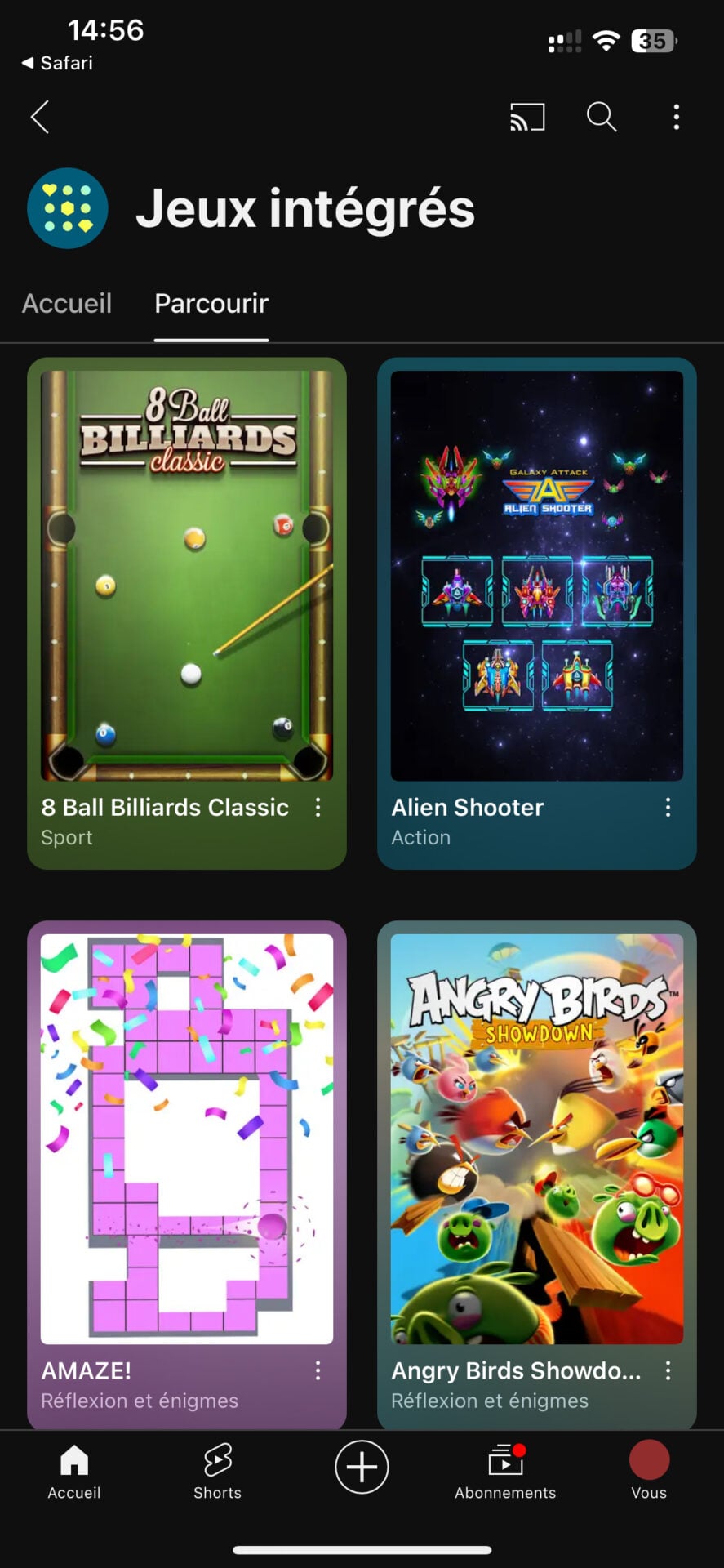Select the Parcourir tab

coord(211,303)
